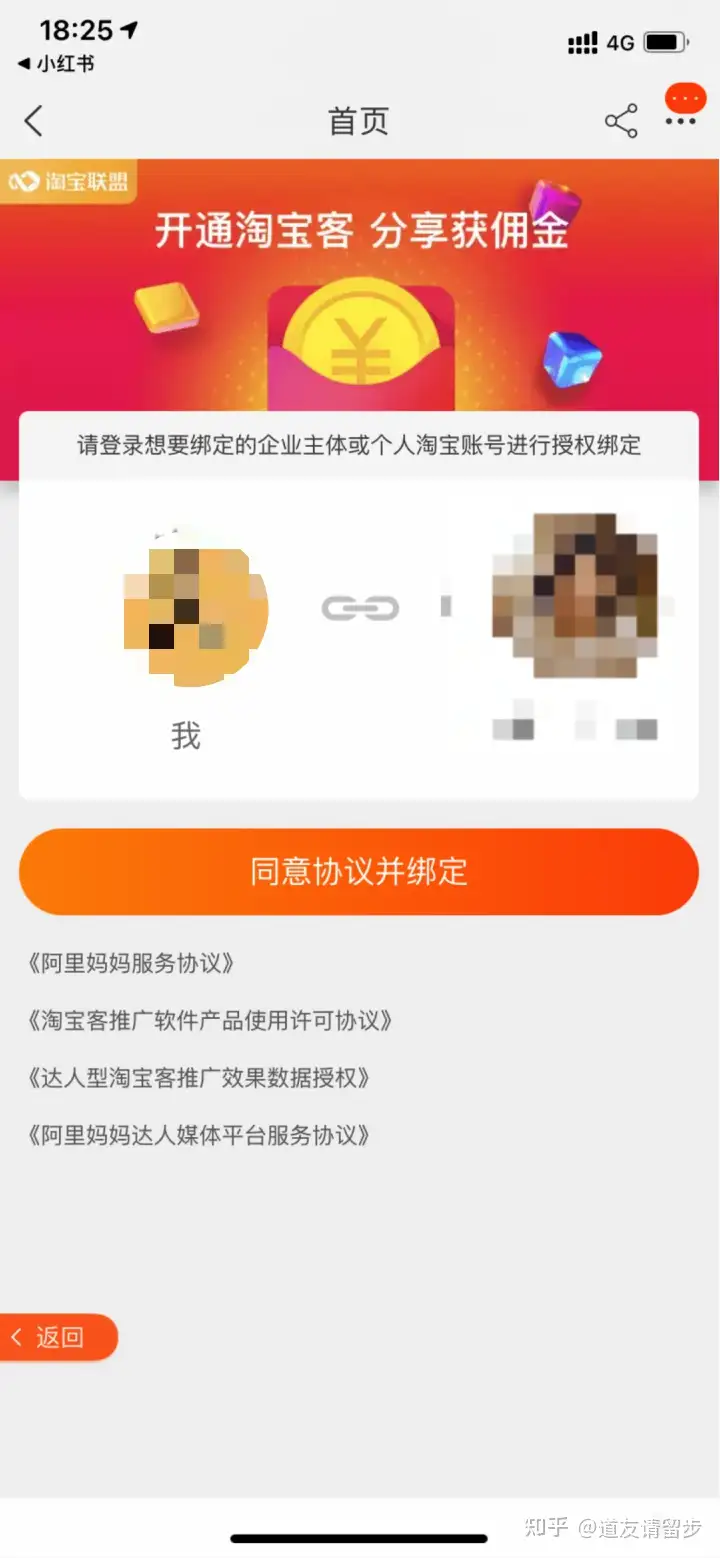Screen dimensions: 720x1558
Task: Open 《阿里妈妈服务协议》
Action: pos(132,964)
